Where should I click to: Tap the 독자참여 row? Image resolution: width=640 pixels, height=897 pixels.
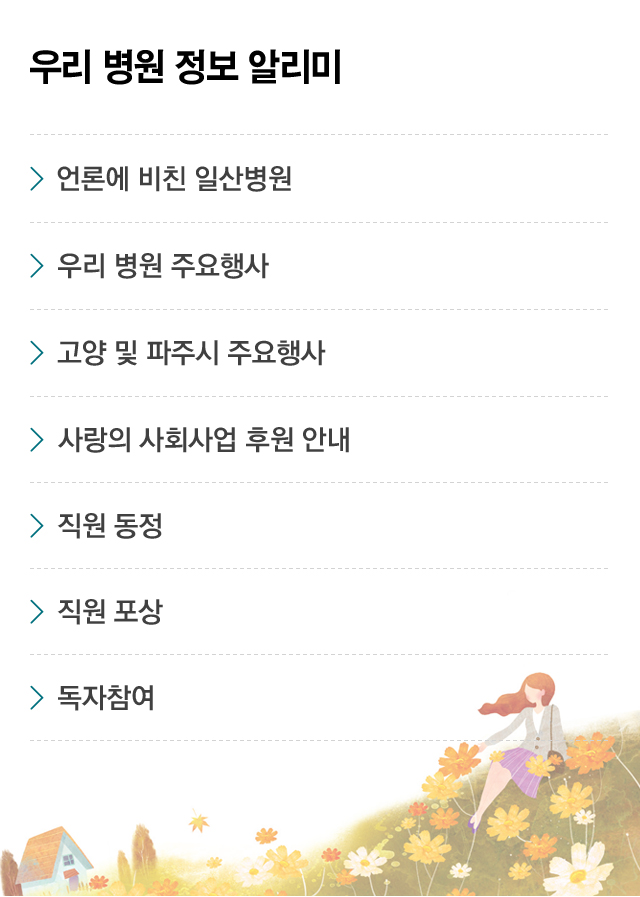click(106, 697)
